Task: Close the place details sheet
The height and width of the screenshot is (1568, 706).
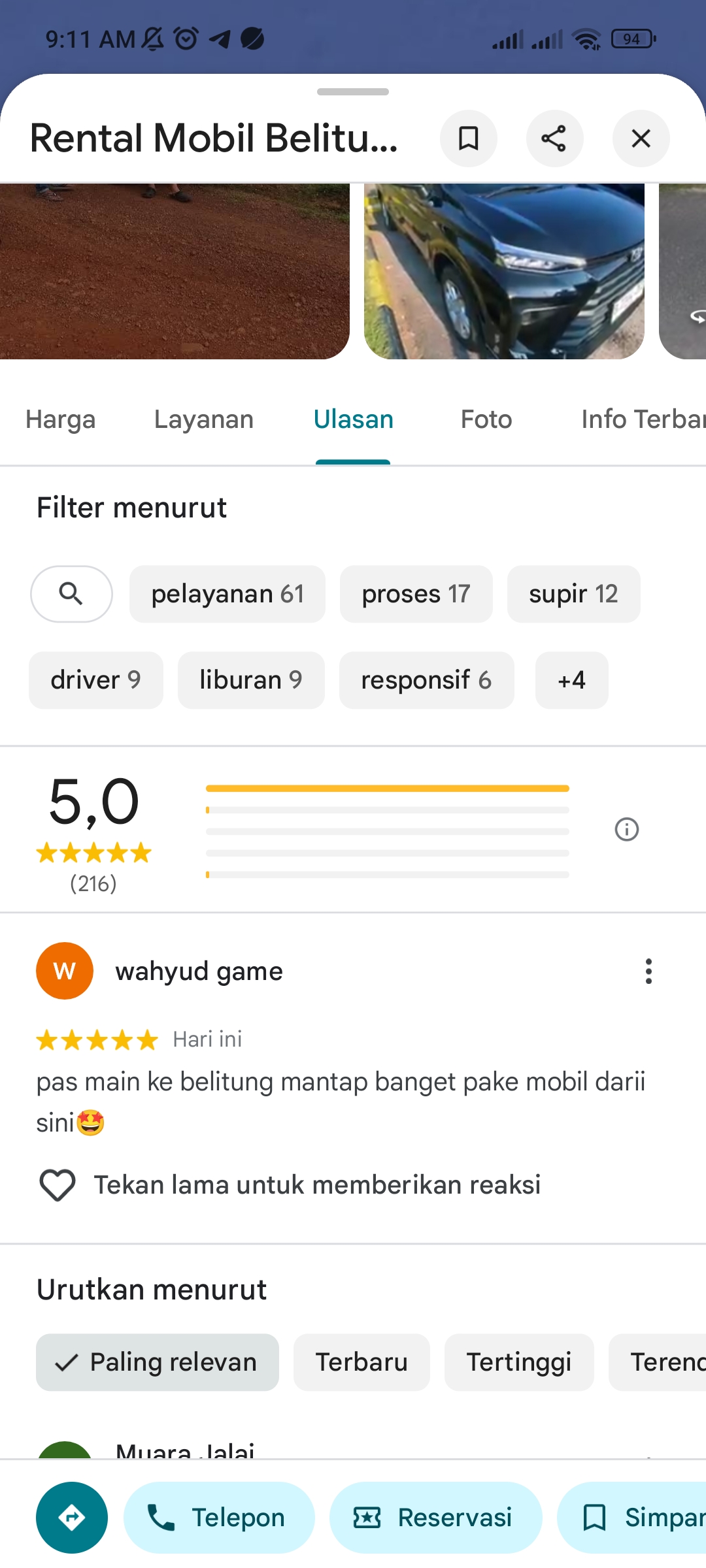Action: tap(641, 139)
